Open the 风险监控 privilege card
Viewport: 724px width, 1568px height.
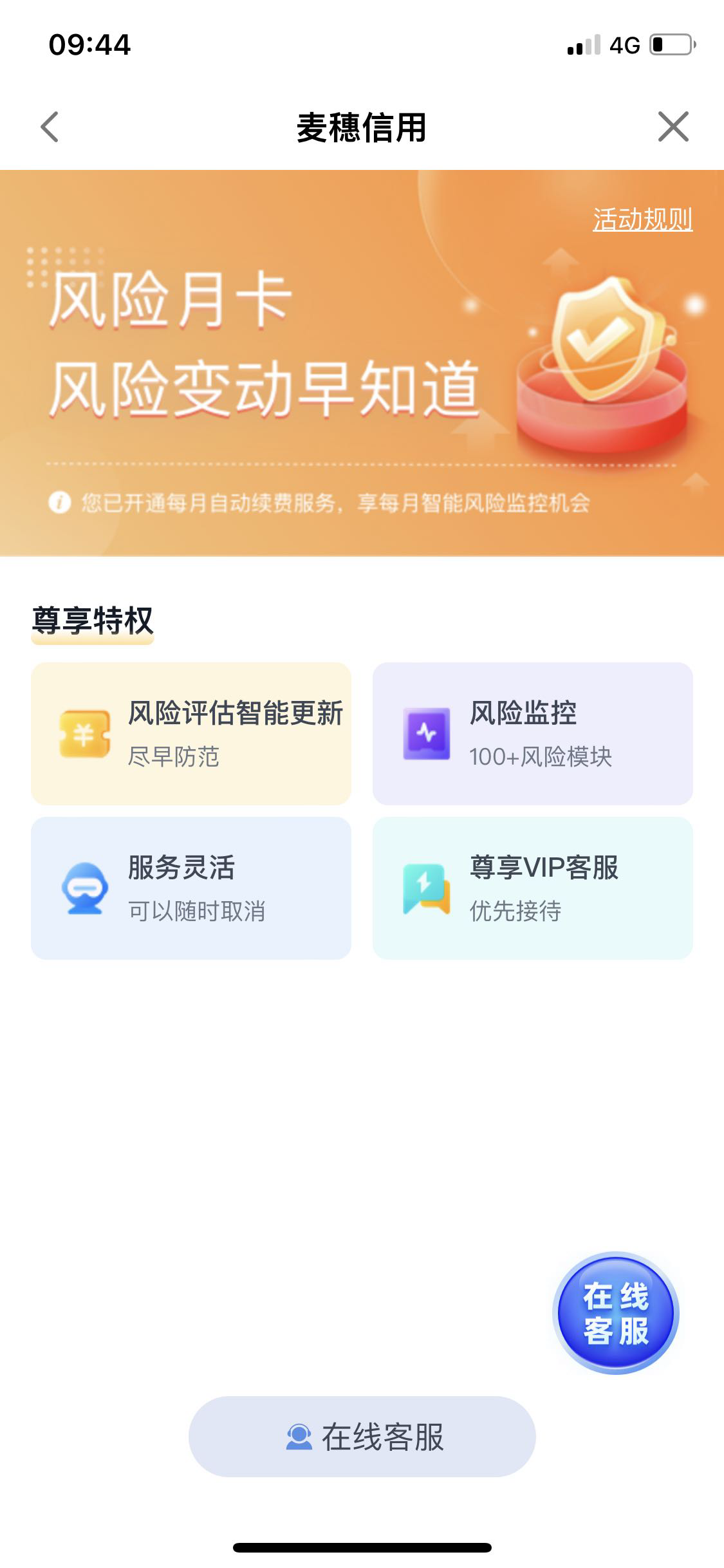coord(532,733)
